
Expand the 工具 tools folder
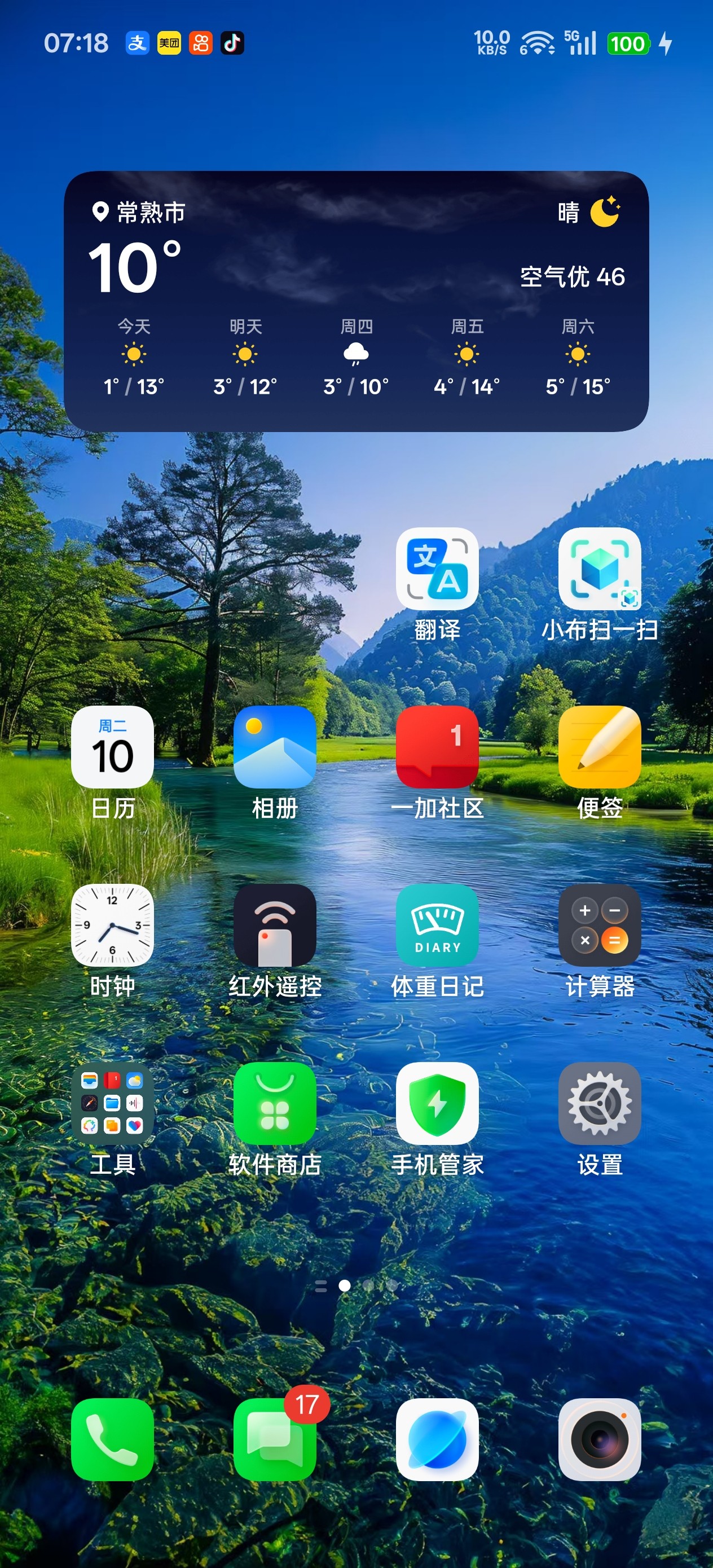coord(113,1104)
